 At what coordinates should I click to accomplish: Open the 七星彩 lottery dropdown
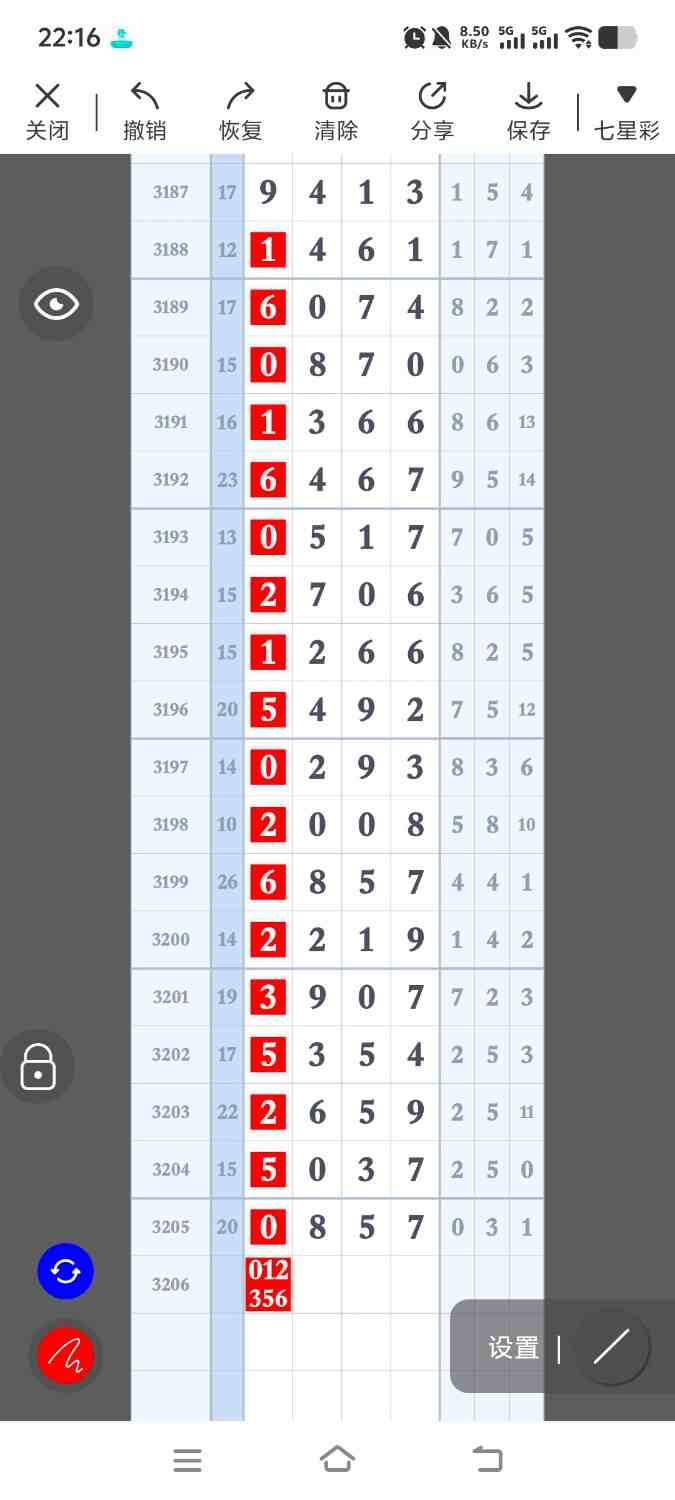(x=626, y=111)
